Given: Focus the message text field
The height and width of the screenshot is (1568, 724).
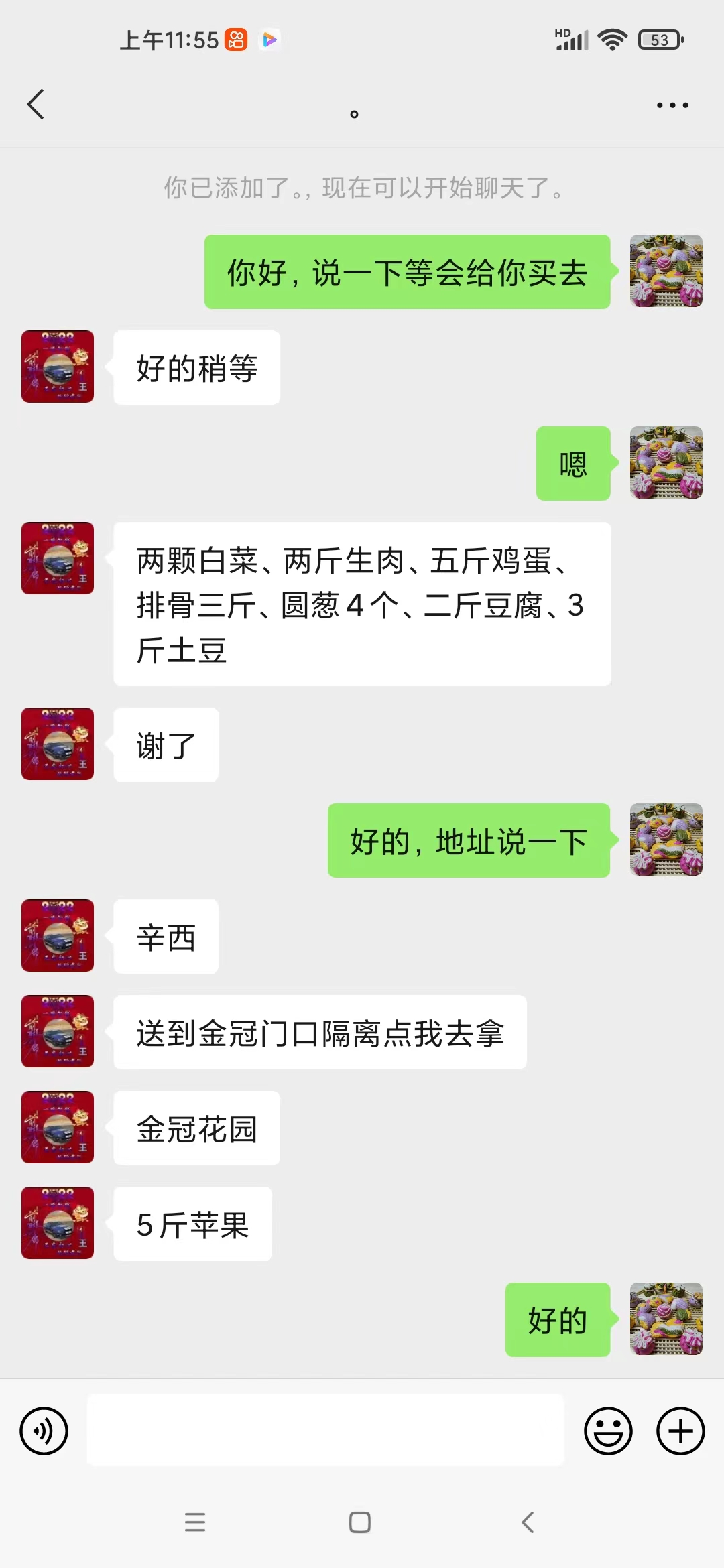Looking at the screenshot, I should point(326,1430).
